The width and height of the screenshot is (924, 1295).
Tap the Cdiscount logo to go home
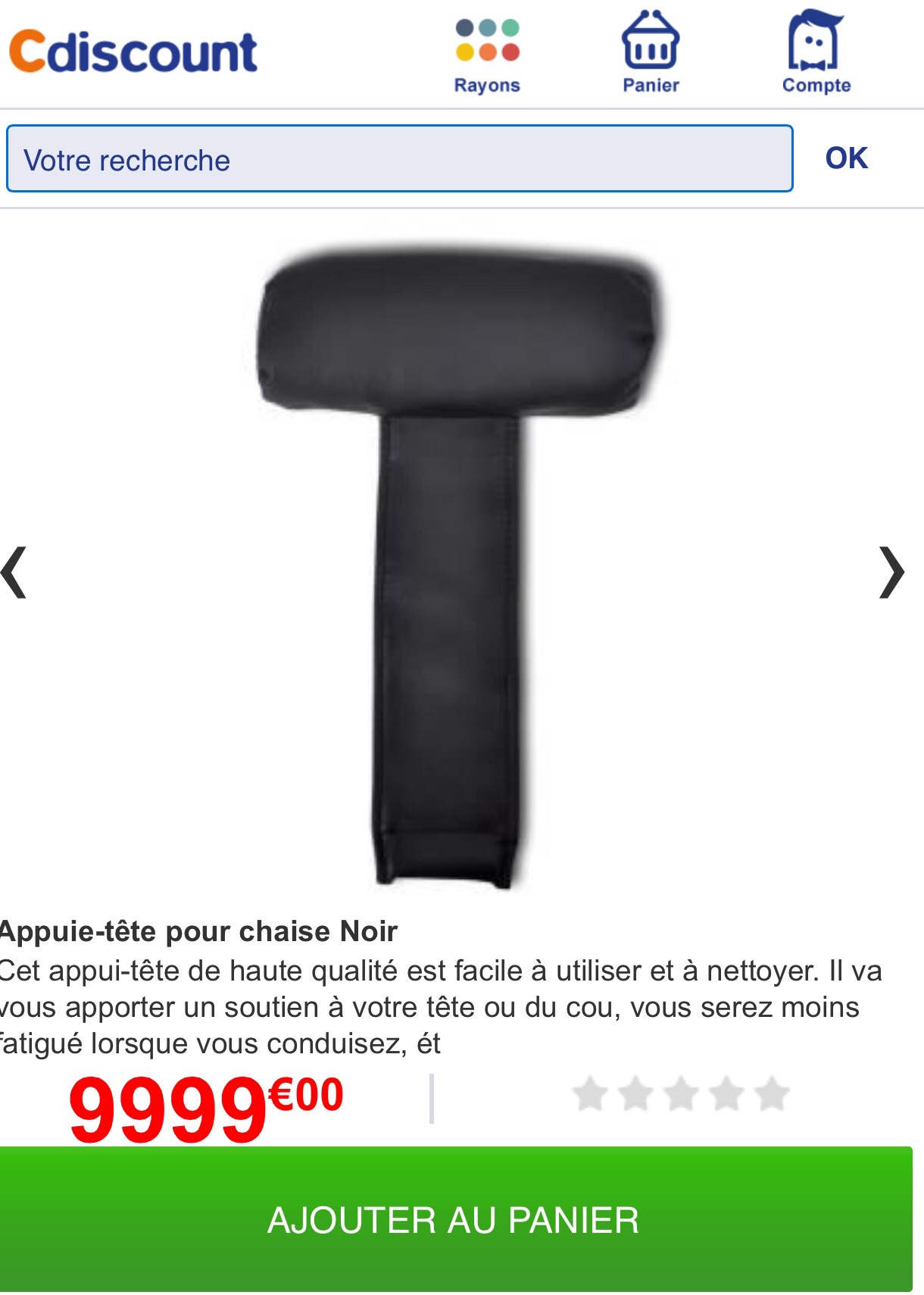coord(133,52)
